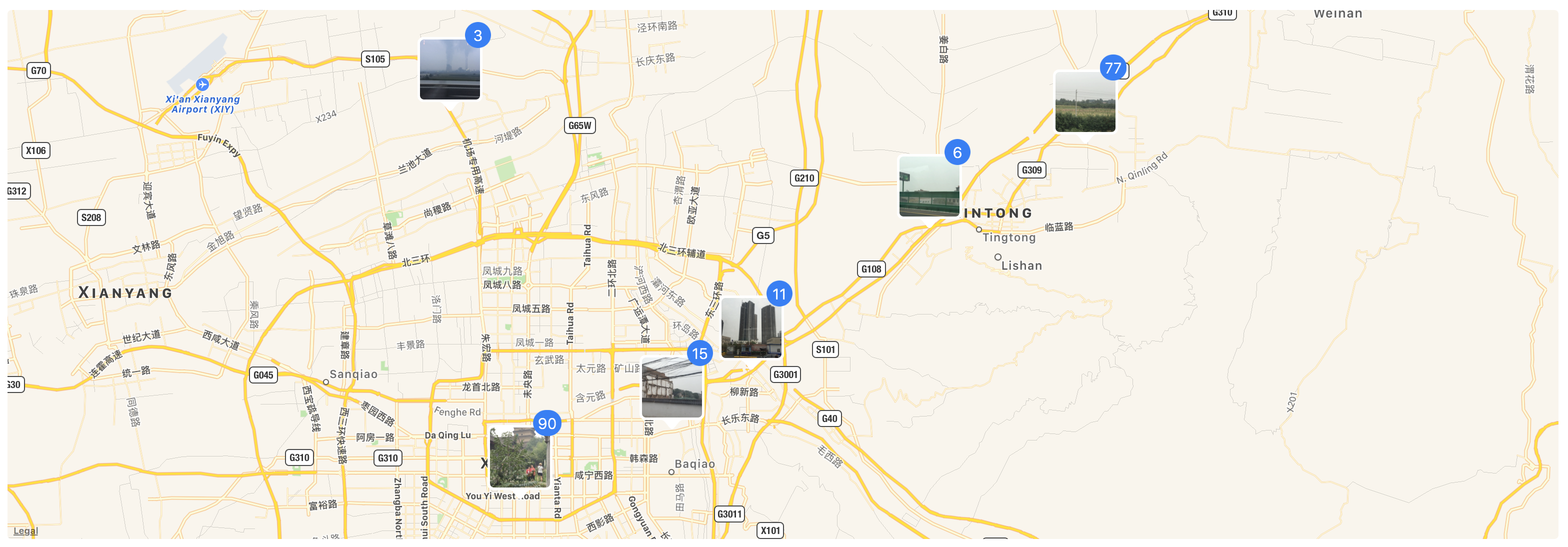The width and height of the screenshot is (1568, 547).
Task: Open the photo cluster with 77 photos
Action: 1084,101
